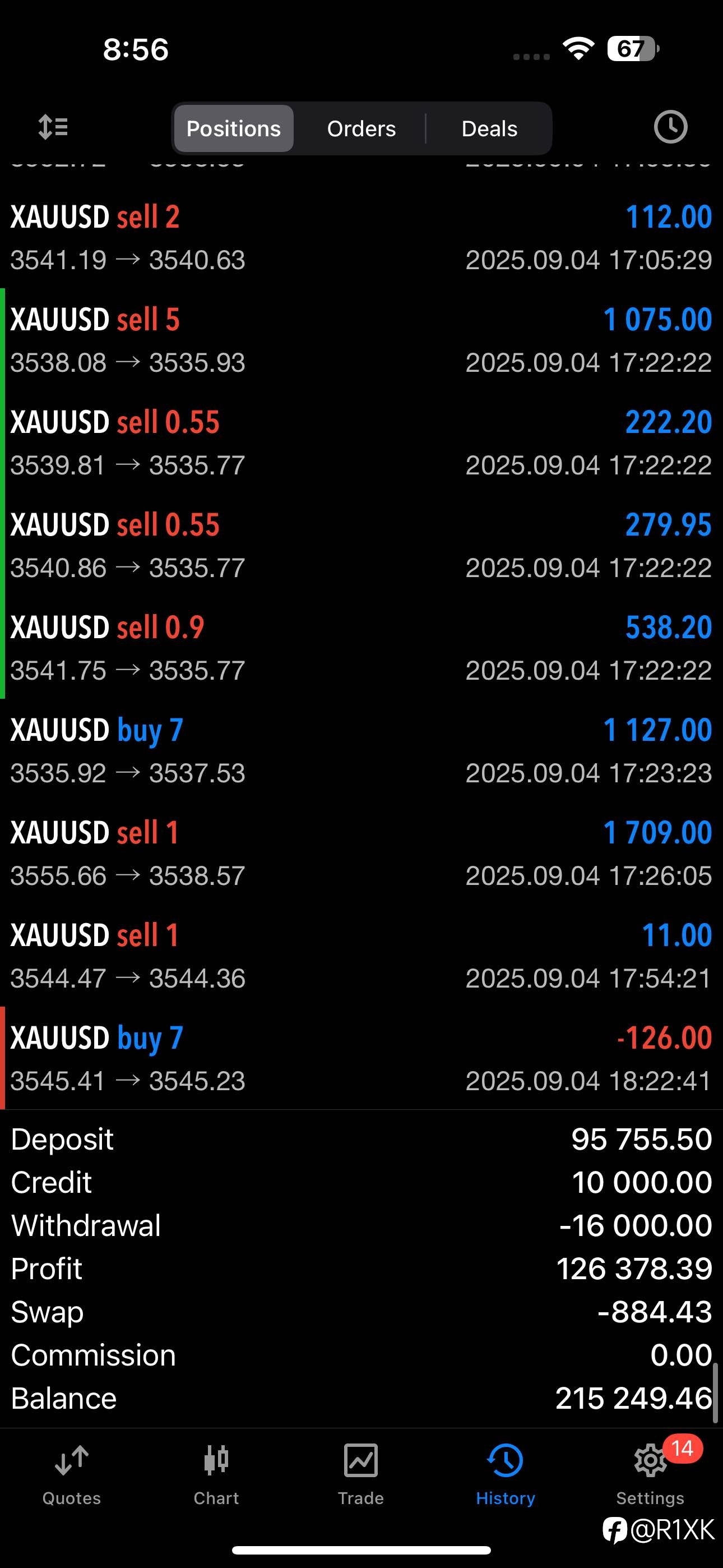Image resolution: width=723 pixels, height=1568 pixels.
Task: Switch to the Orders segment
Action: coord(361,128)
